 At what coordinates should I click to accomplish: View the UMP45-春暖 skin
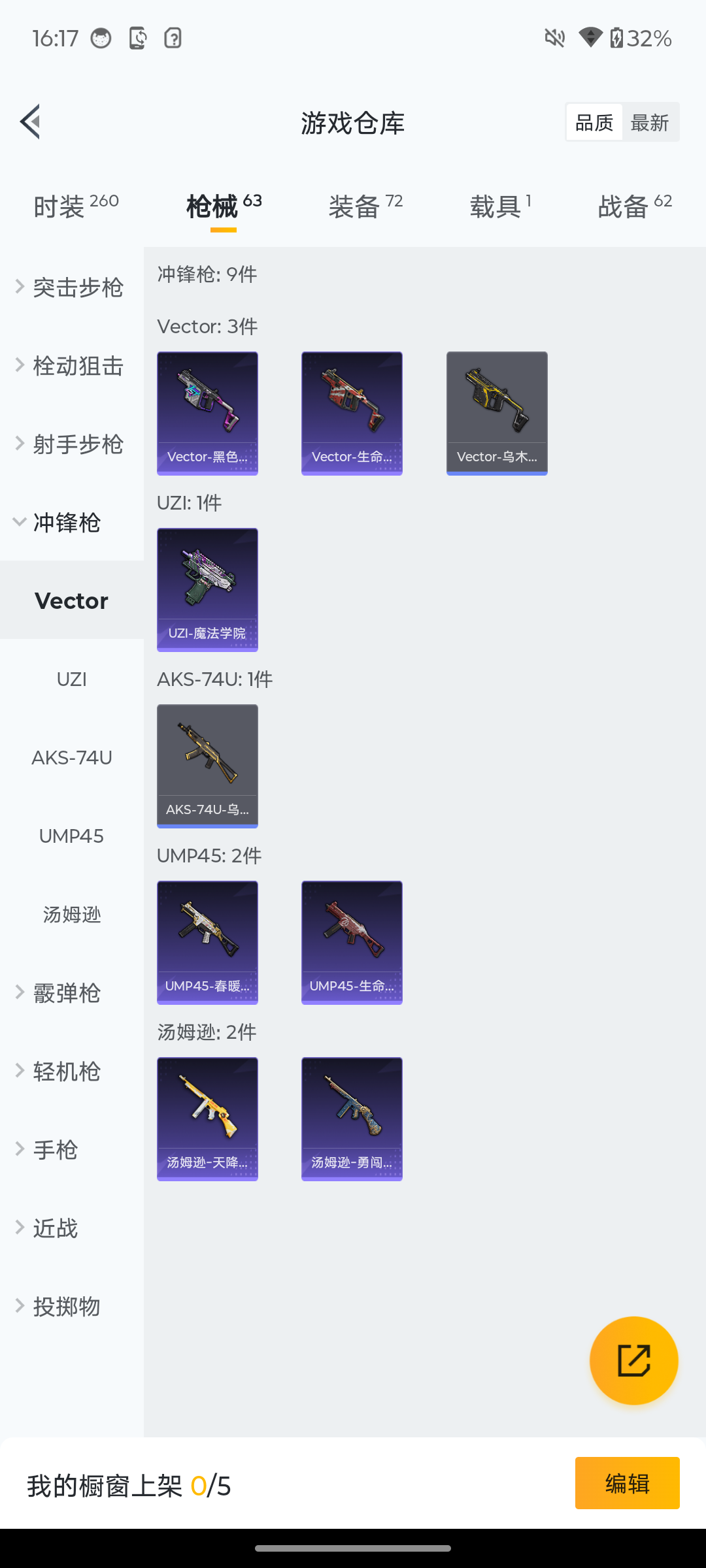pos(207,942)
